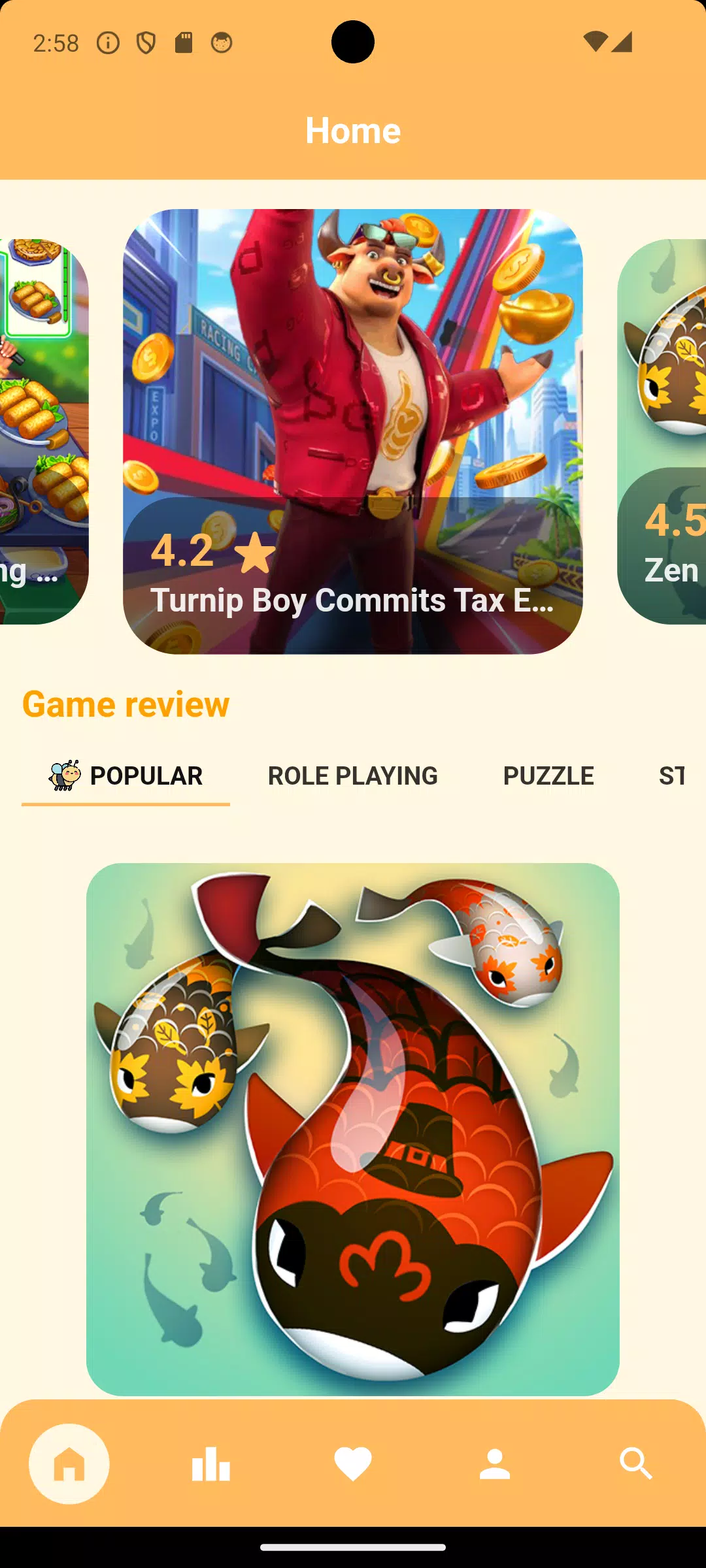The height and width of the screenshot is (1568, 706).
Task: Select the Popular tab
Action: pos(126,776)
